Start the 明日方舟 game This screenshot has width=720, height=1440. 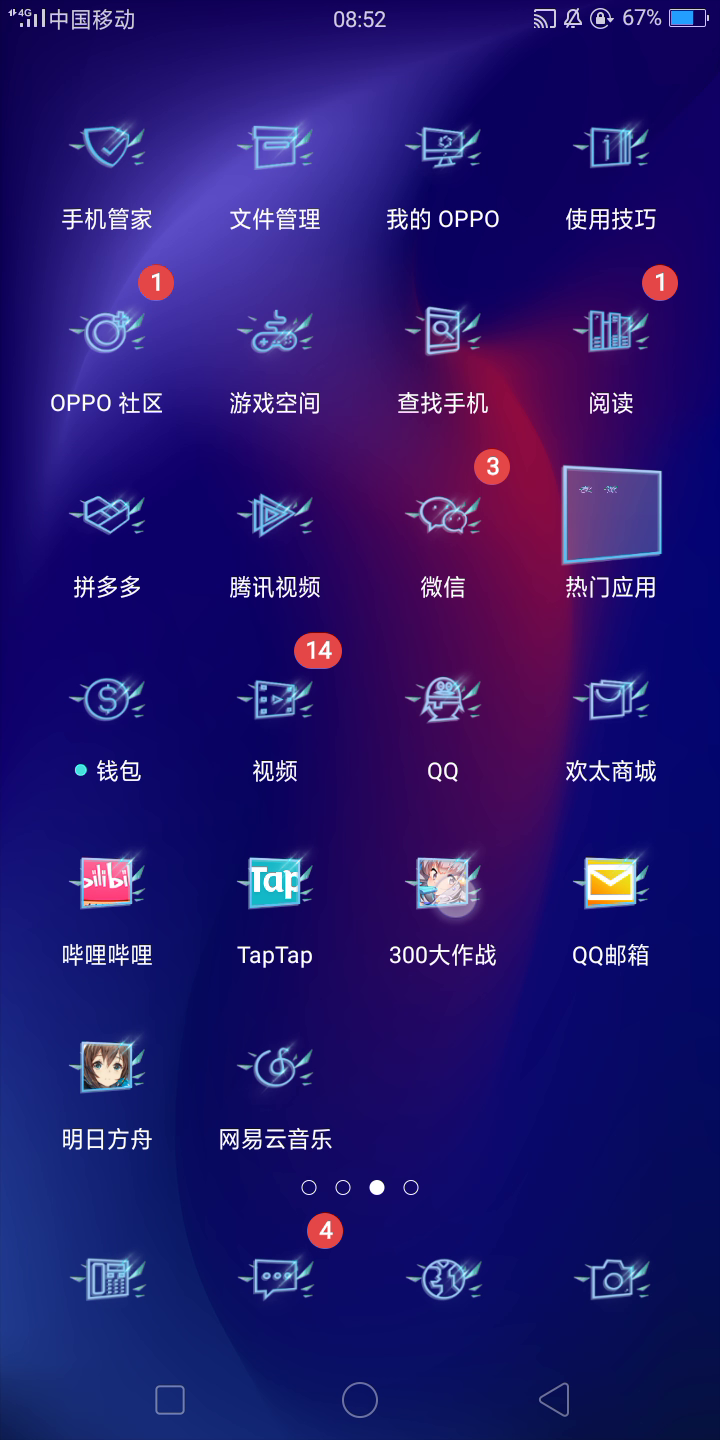(106, 1068)
